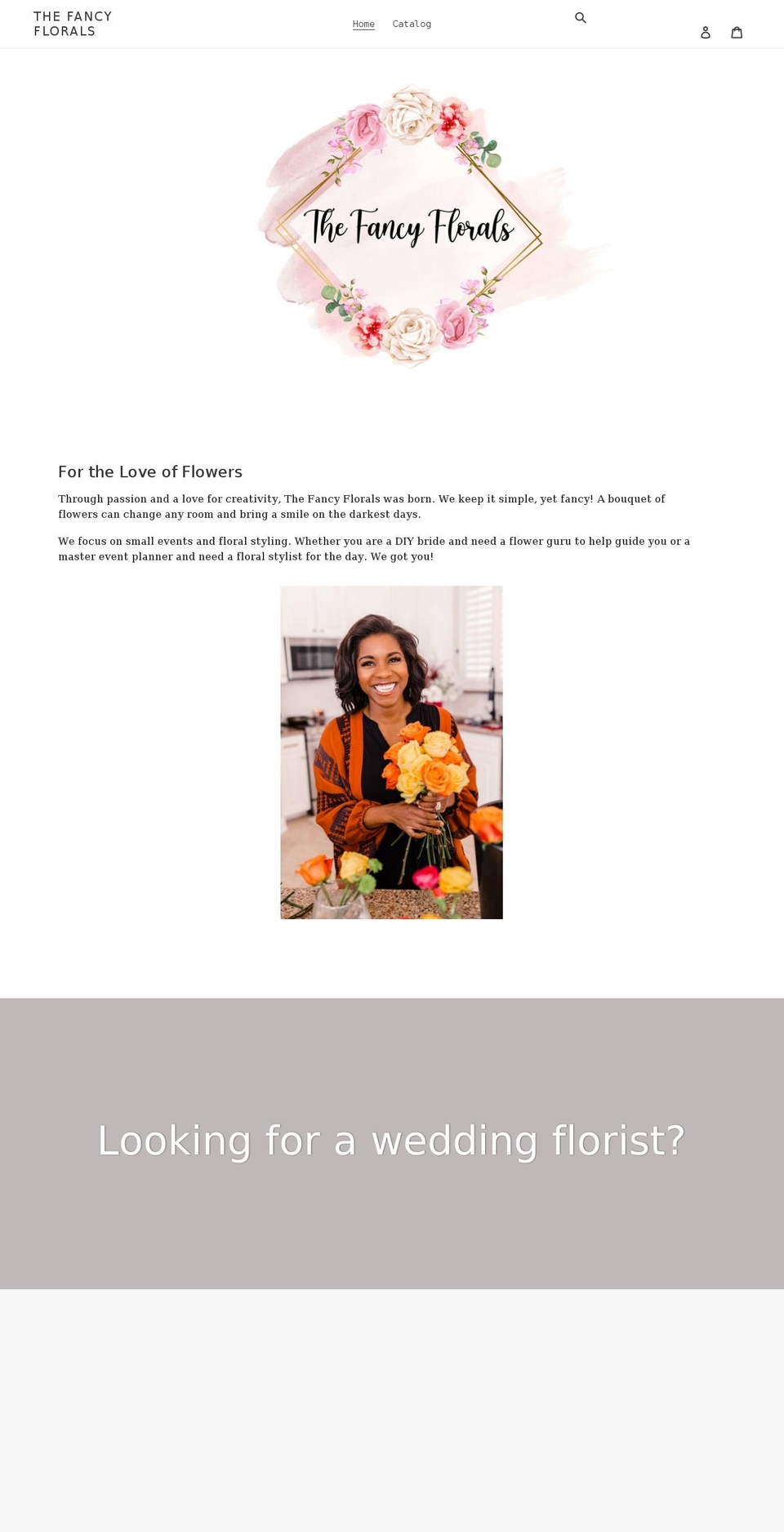Viewport: 784px width, 1532px height.
Task: Select the Home navigation link
Action: coord(363,24)
